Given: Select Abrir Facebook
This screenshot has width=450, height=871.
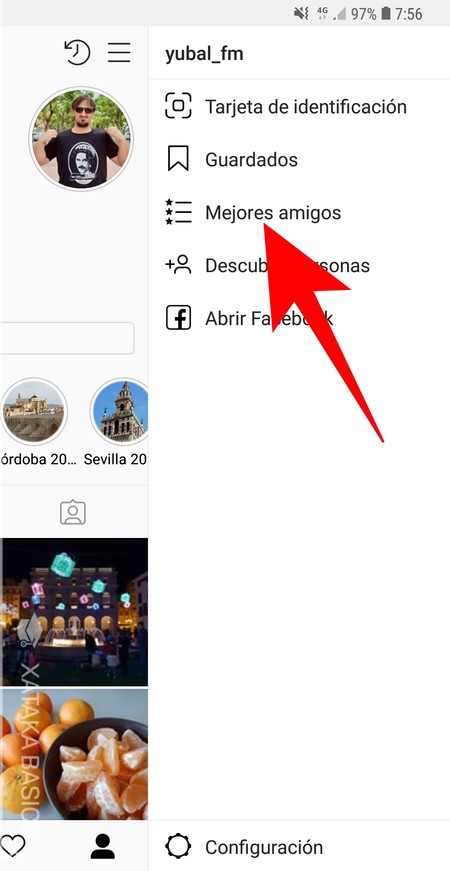Looking at the screenshot, I should (x=299, y=319).
